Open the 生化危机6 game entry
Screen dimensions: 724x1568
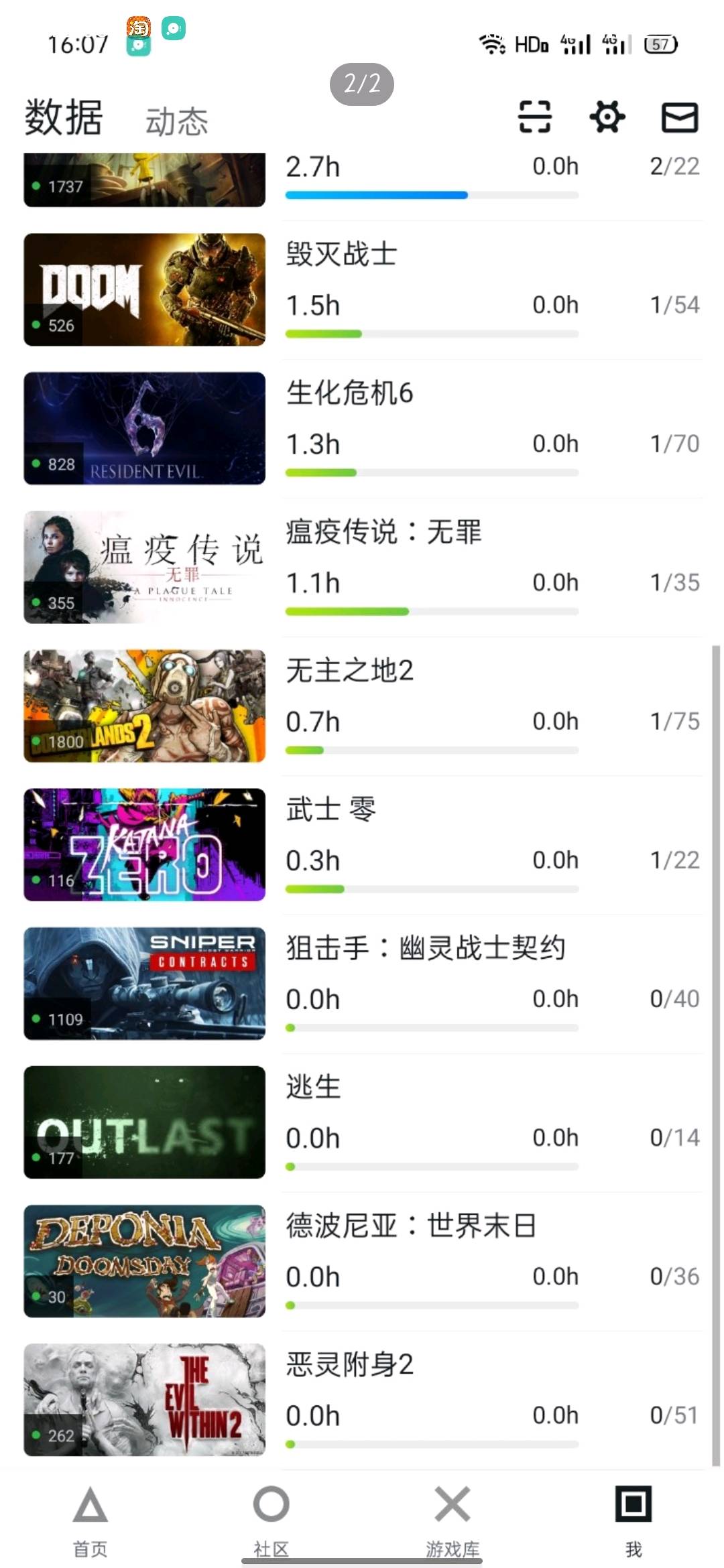coord(362,428)
